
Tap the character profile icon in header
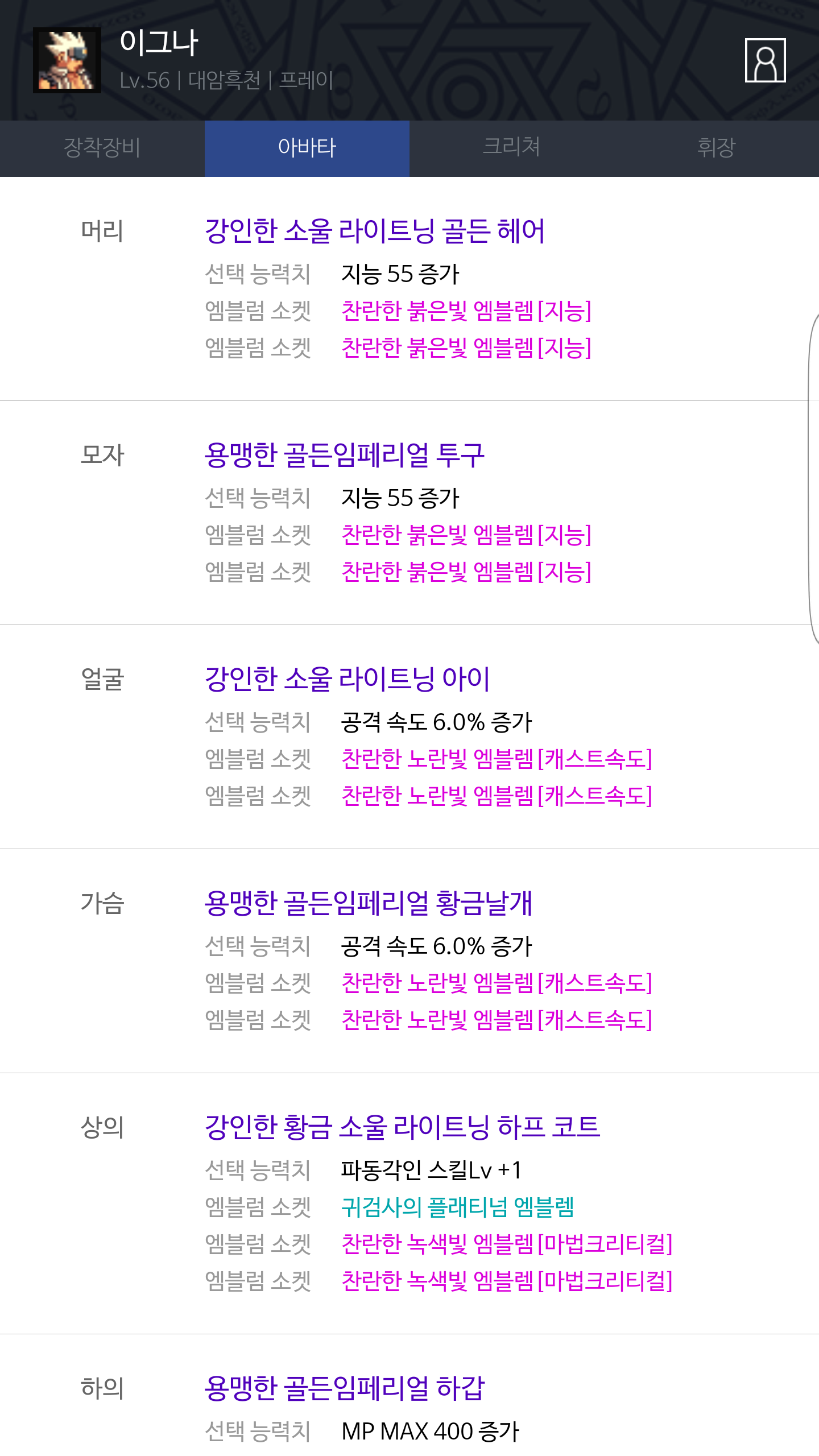[765, 60]
